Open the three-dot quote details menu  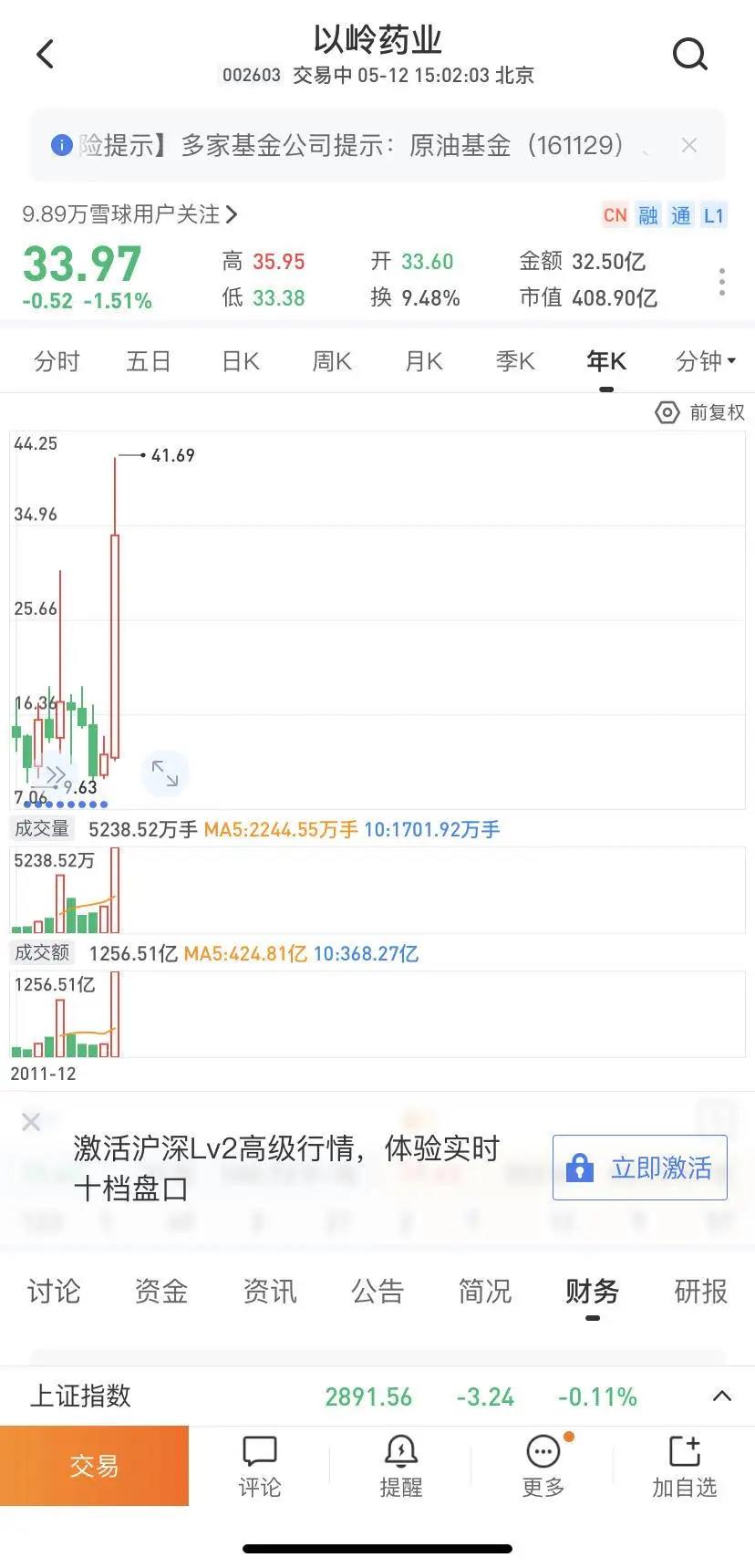(721, 281)
